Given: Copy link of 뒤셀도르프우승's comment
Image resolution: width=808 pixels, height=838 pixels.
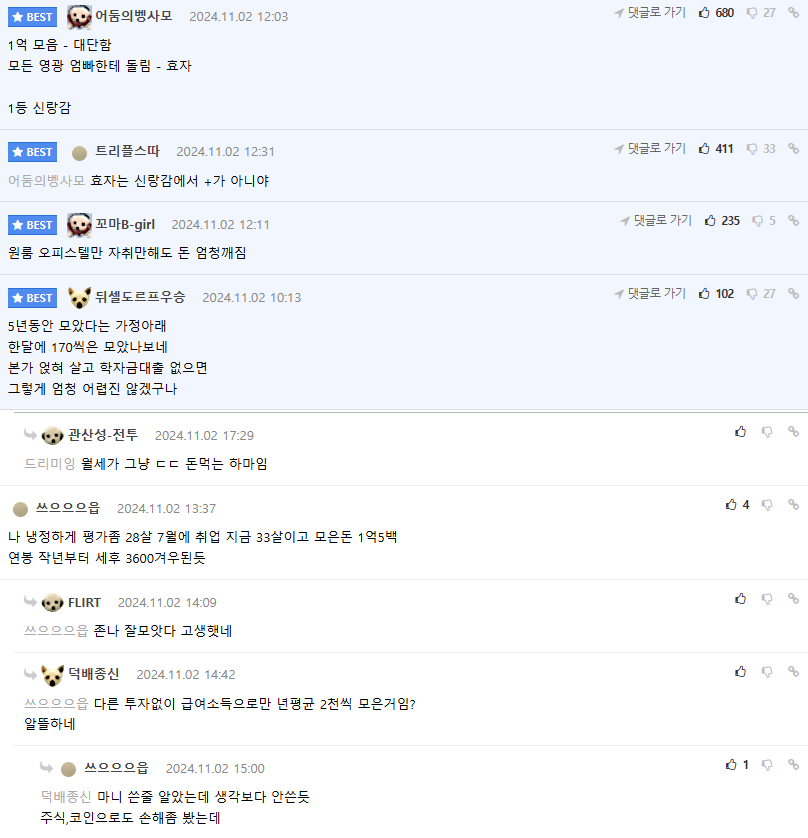Looking at the screenshot, I should point(793,294).
